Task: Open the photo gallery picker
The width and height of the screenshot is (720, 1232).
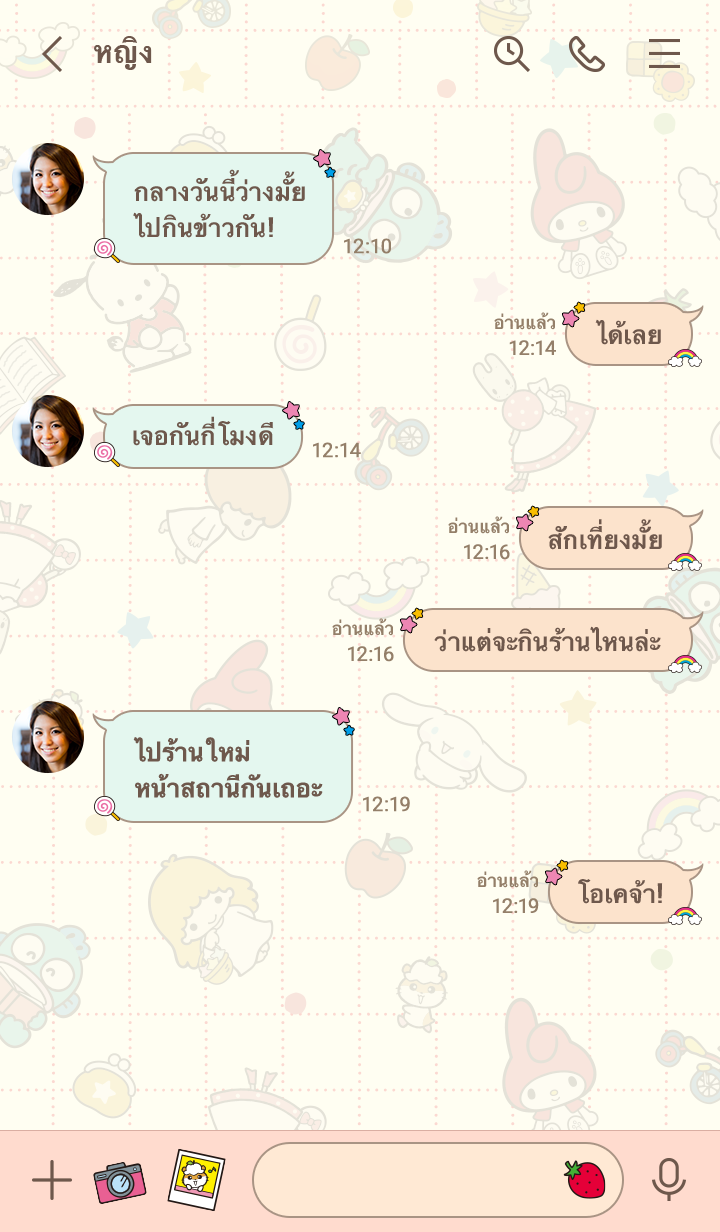Action: point(196,1181)
